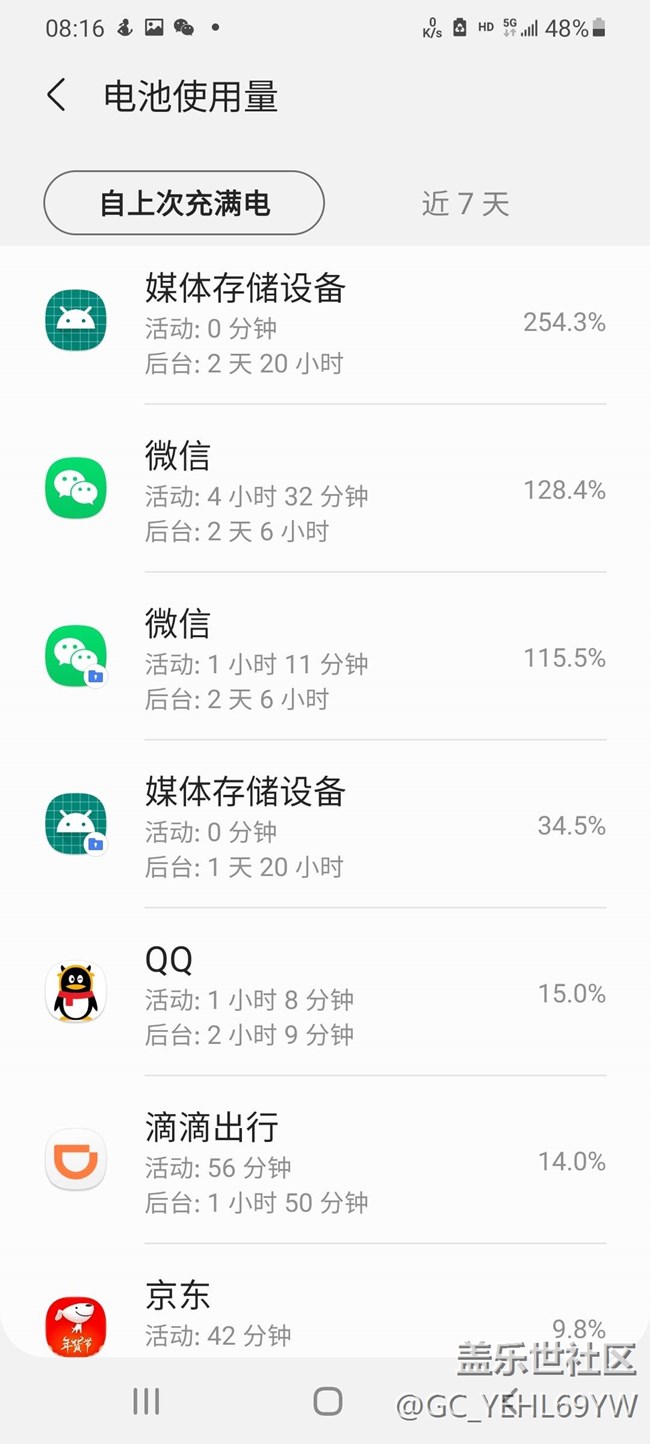
Task: Open the recent apps button
Action: click(146, 1401)
